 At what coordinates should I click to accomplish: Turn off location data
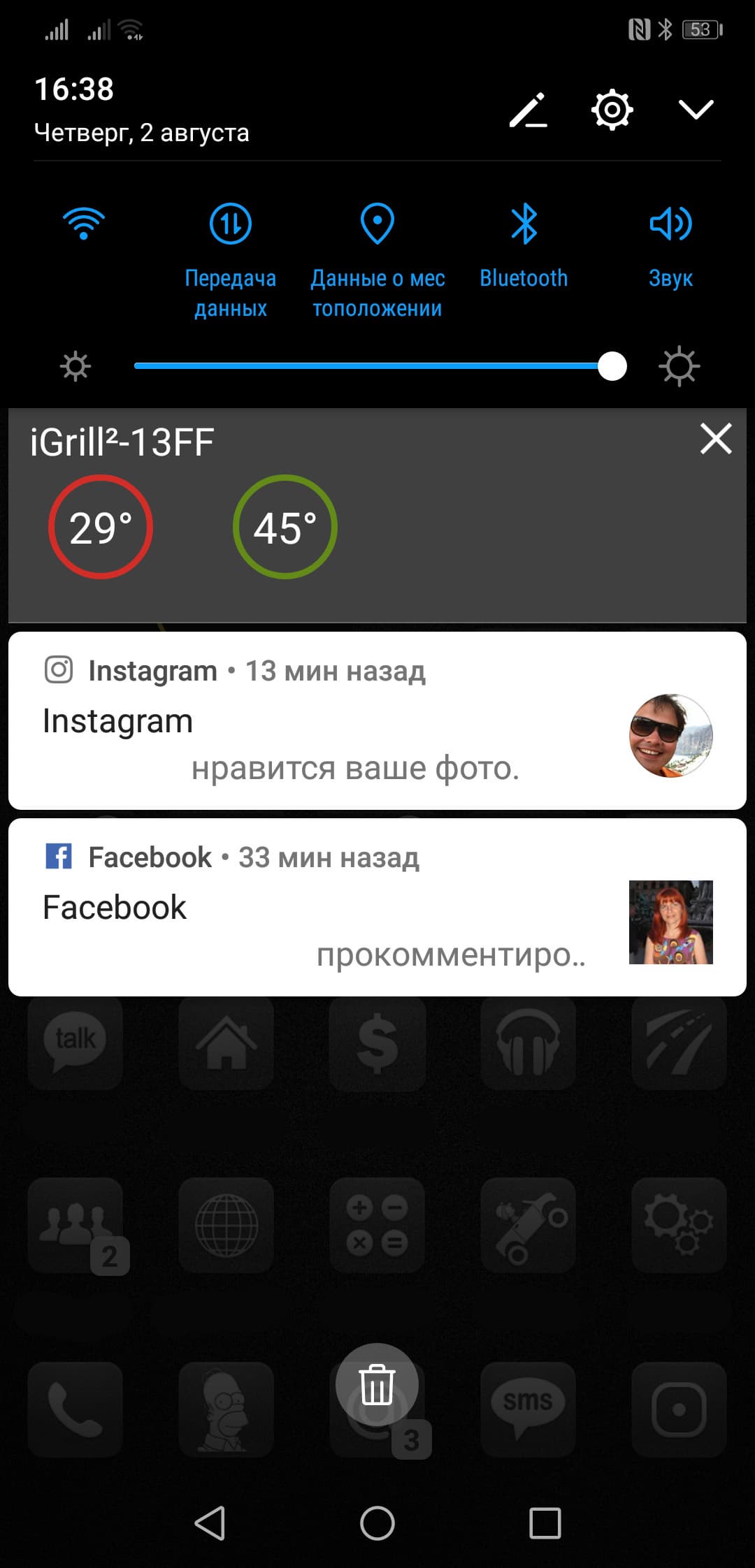[377, 224]
